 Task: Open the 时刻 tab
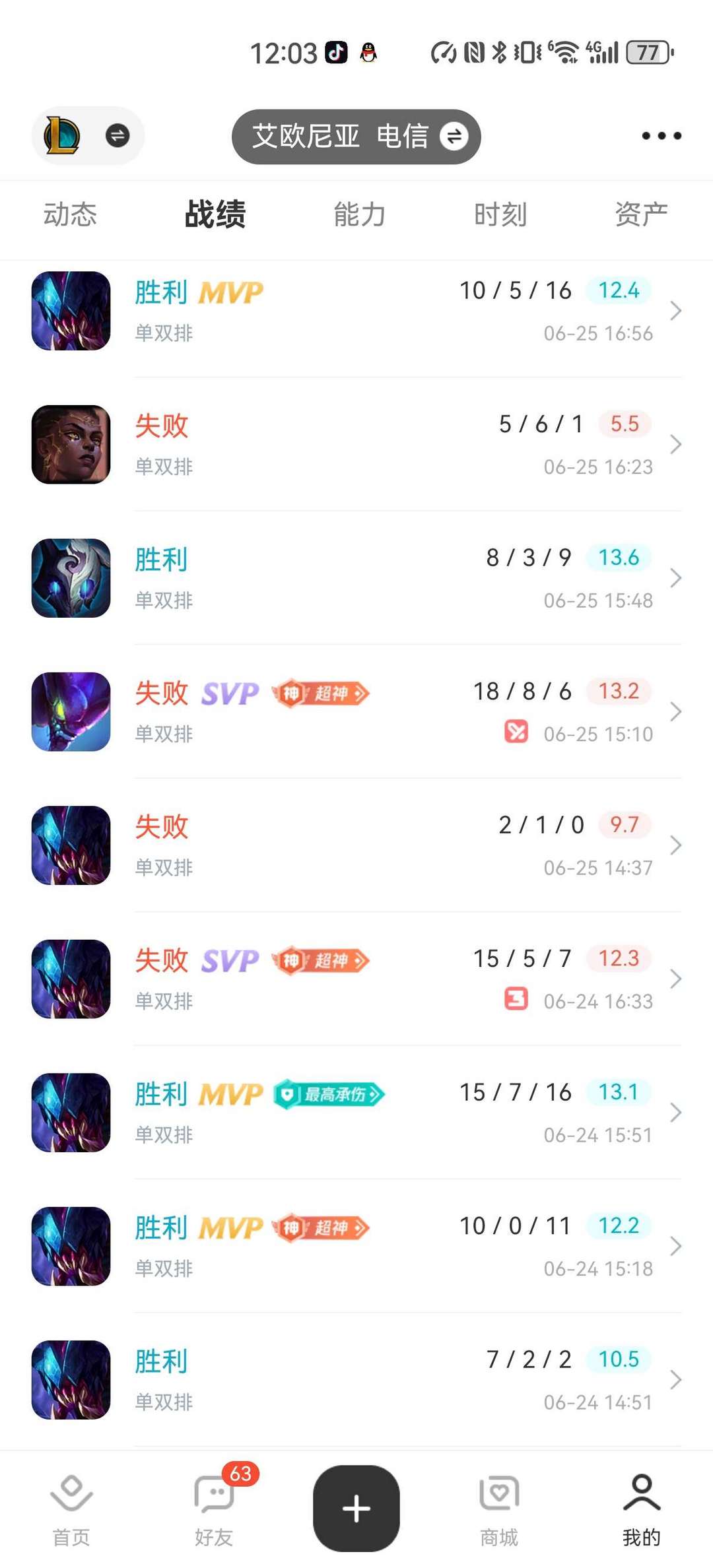point(500,214)
